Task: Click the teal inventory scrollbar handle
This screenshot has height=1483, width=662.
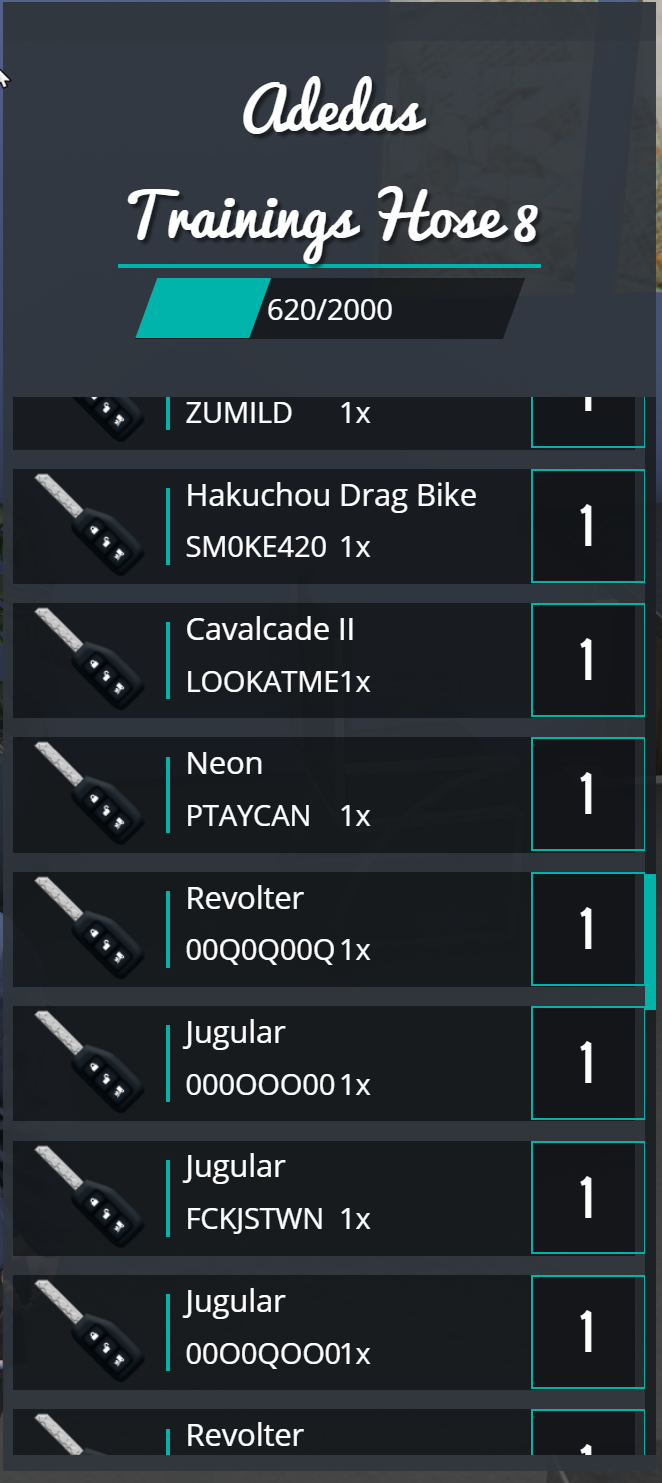Action: (x=651, y=941)
